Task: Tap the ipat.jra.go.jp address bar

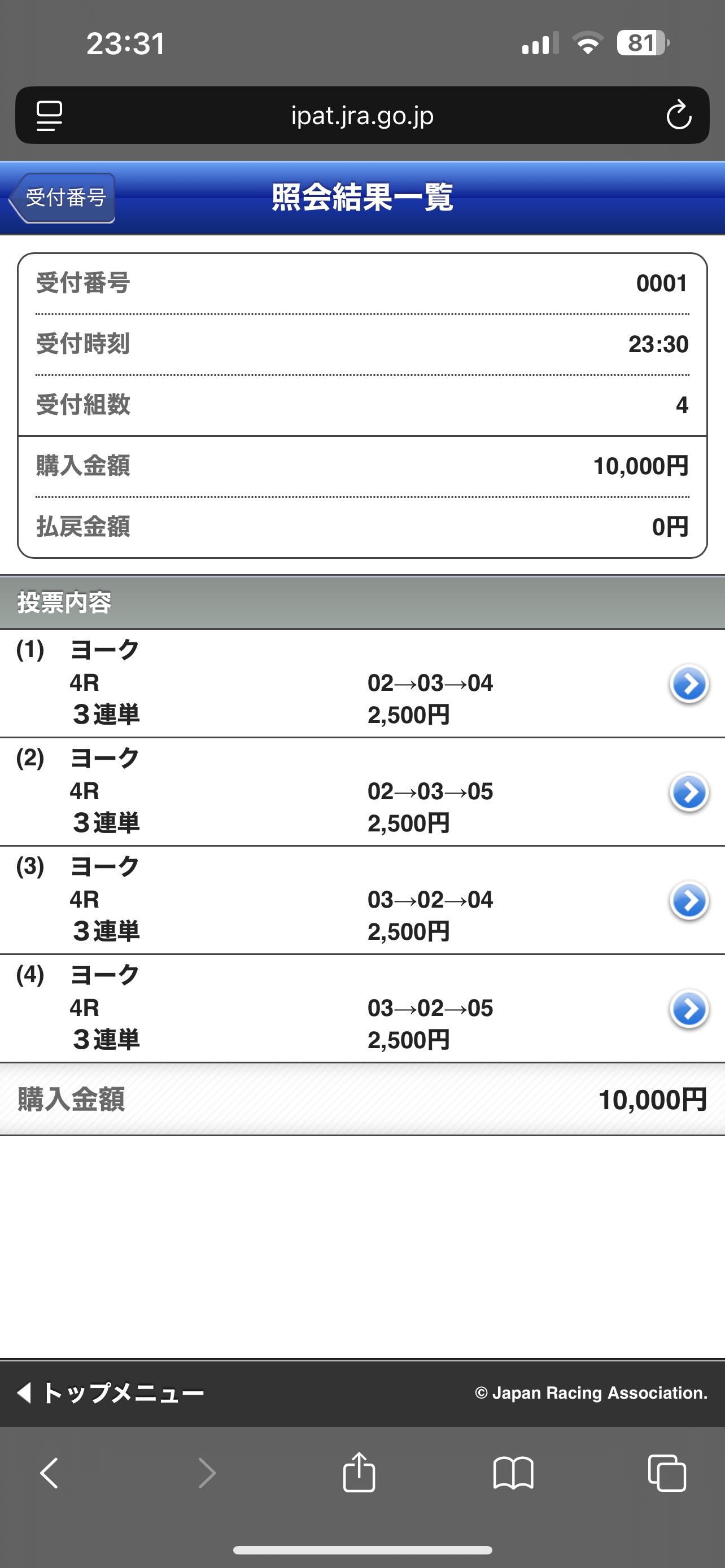Action: [362, 116]
